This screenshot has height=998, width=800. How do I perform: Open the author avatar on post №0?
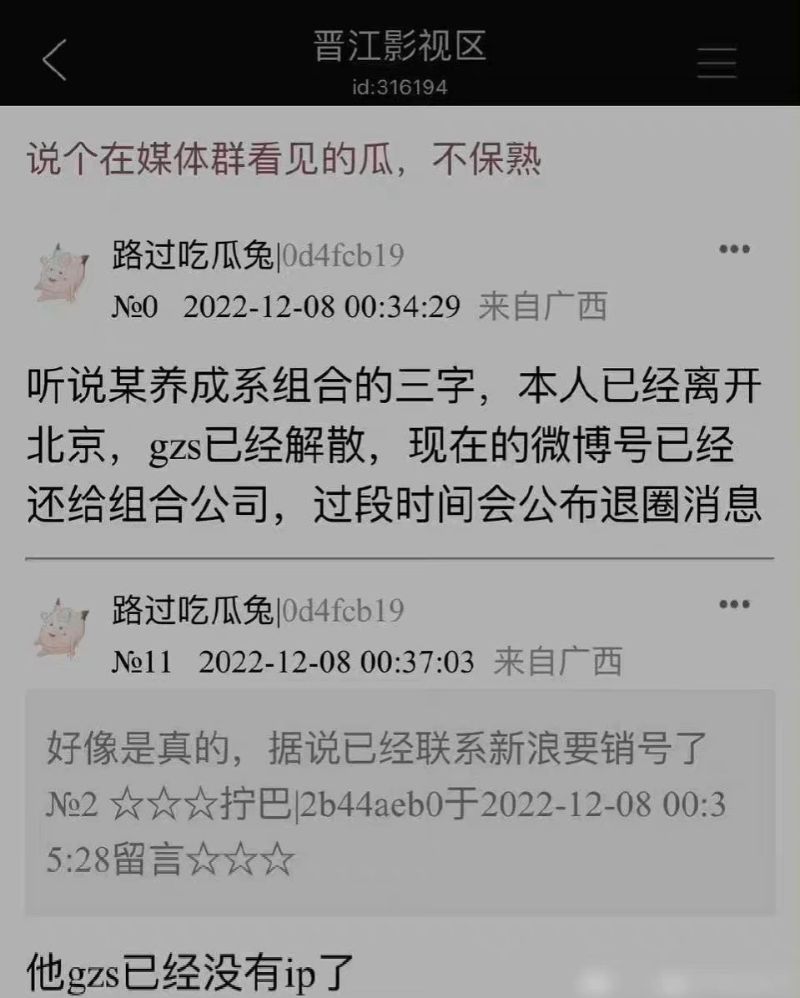point(62,273)
